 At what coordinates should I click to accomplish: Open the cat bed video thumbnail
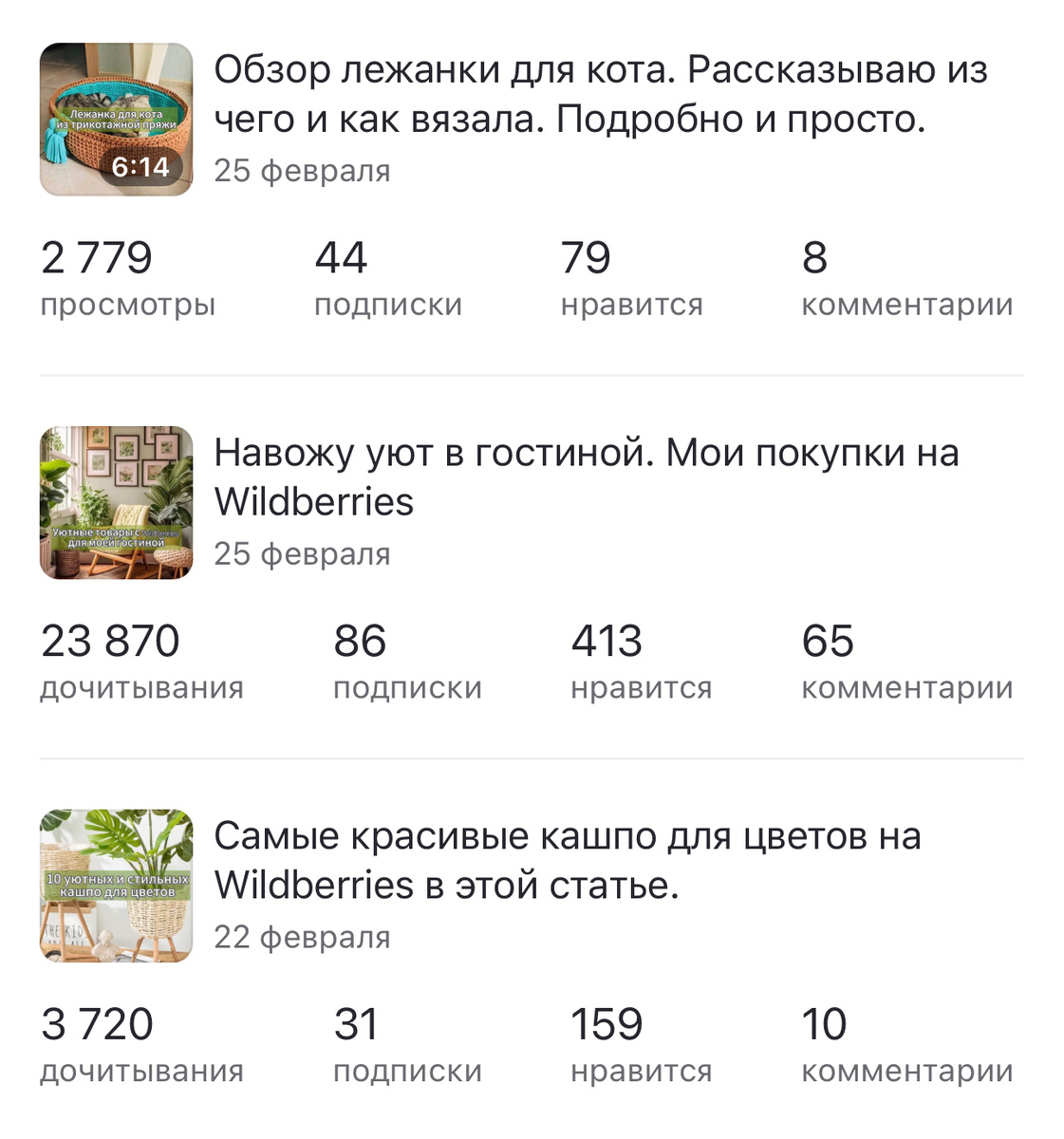pos(116,121)
